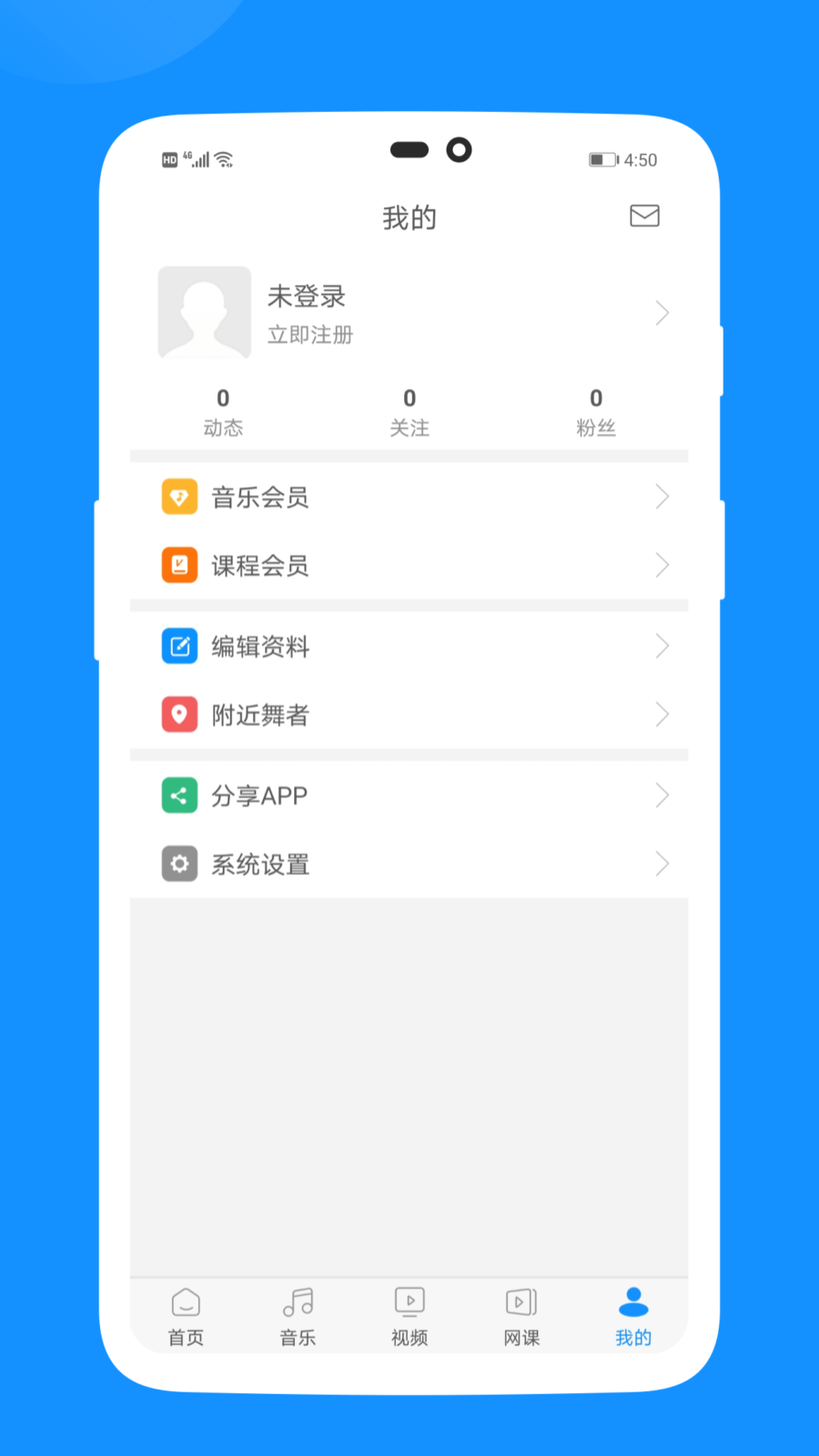
Task: Open the 编辑资料 edit profile icon
Action: click(179, 646)
